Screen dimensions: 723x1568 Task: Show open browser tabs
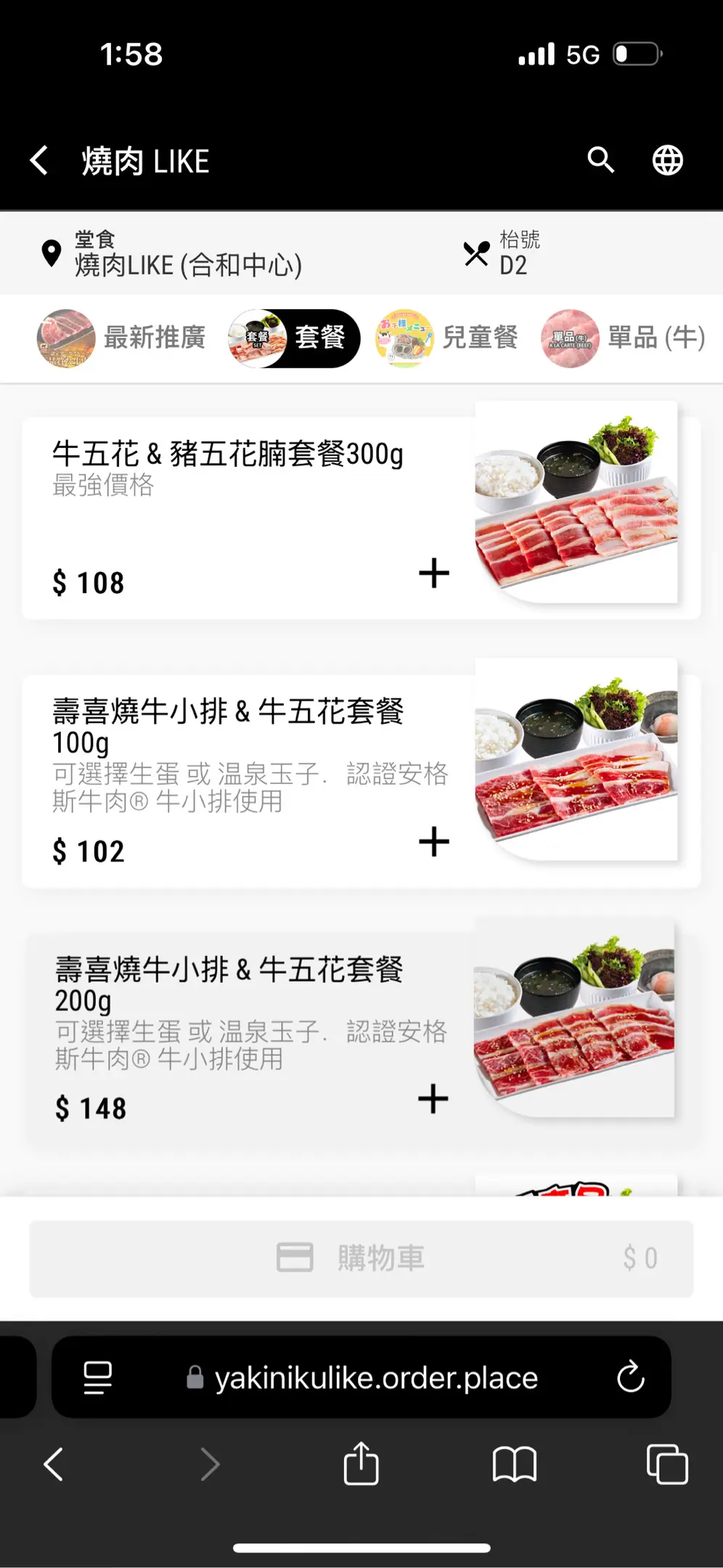(x=666, y=1464)
